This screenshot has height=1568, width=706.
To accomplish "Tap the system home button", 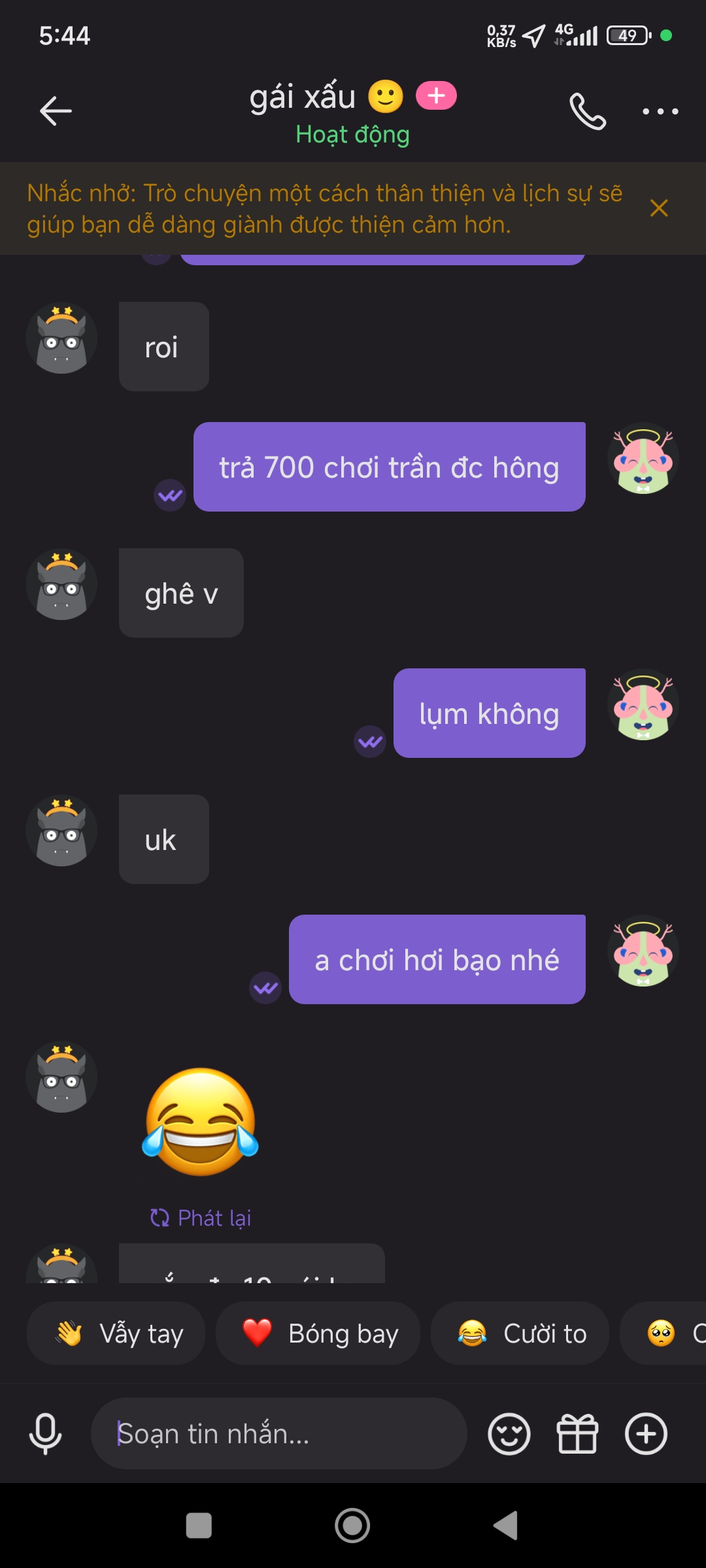I will 352,1526.
